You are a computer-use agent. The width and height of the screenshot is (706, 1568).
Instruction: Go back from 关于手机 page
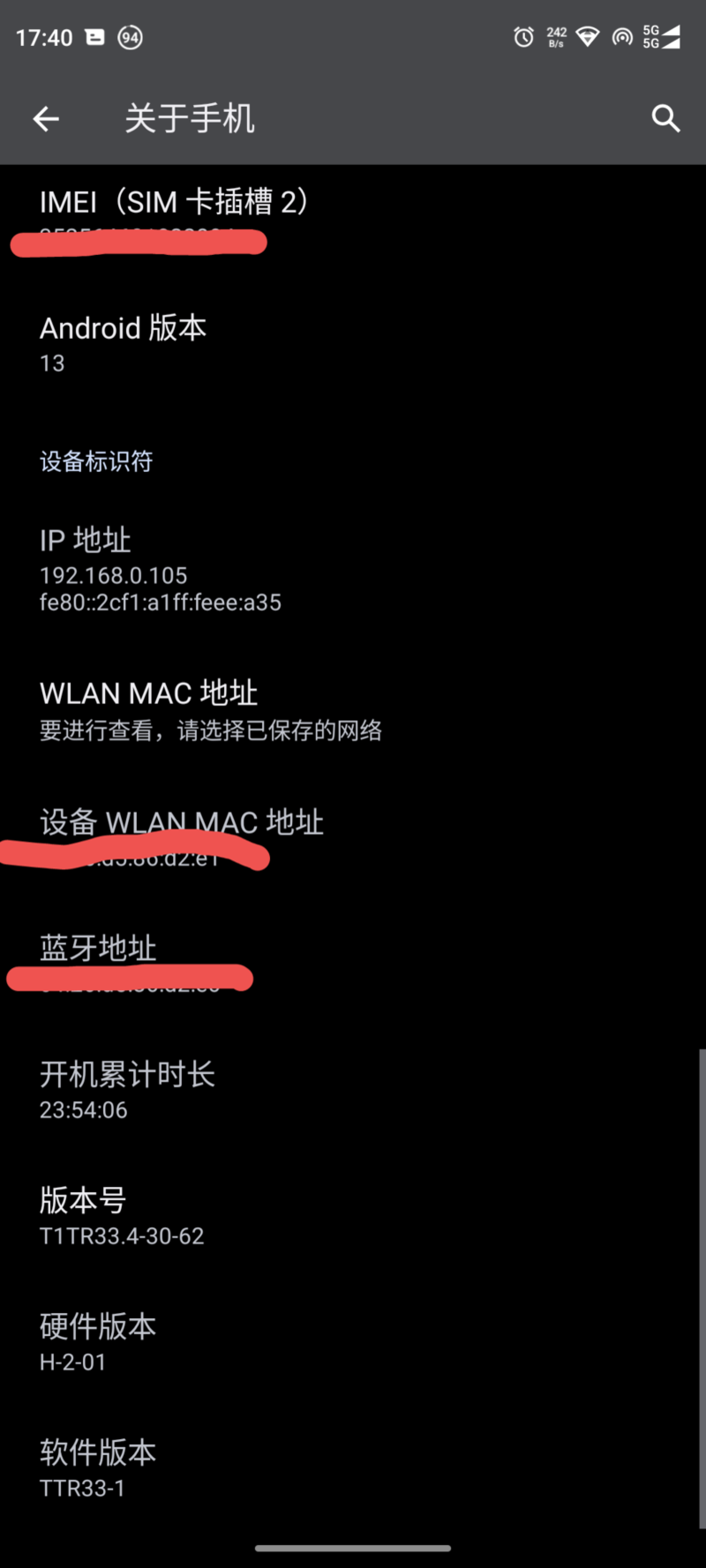pyautogui.click(x=46, y=118)
